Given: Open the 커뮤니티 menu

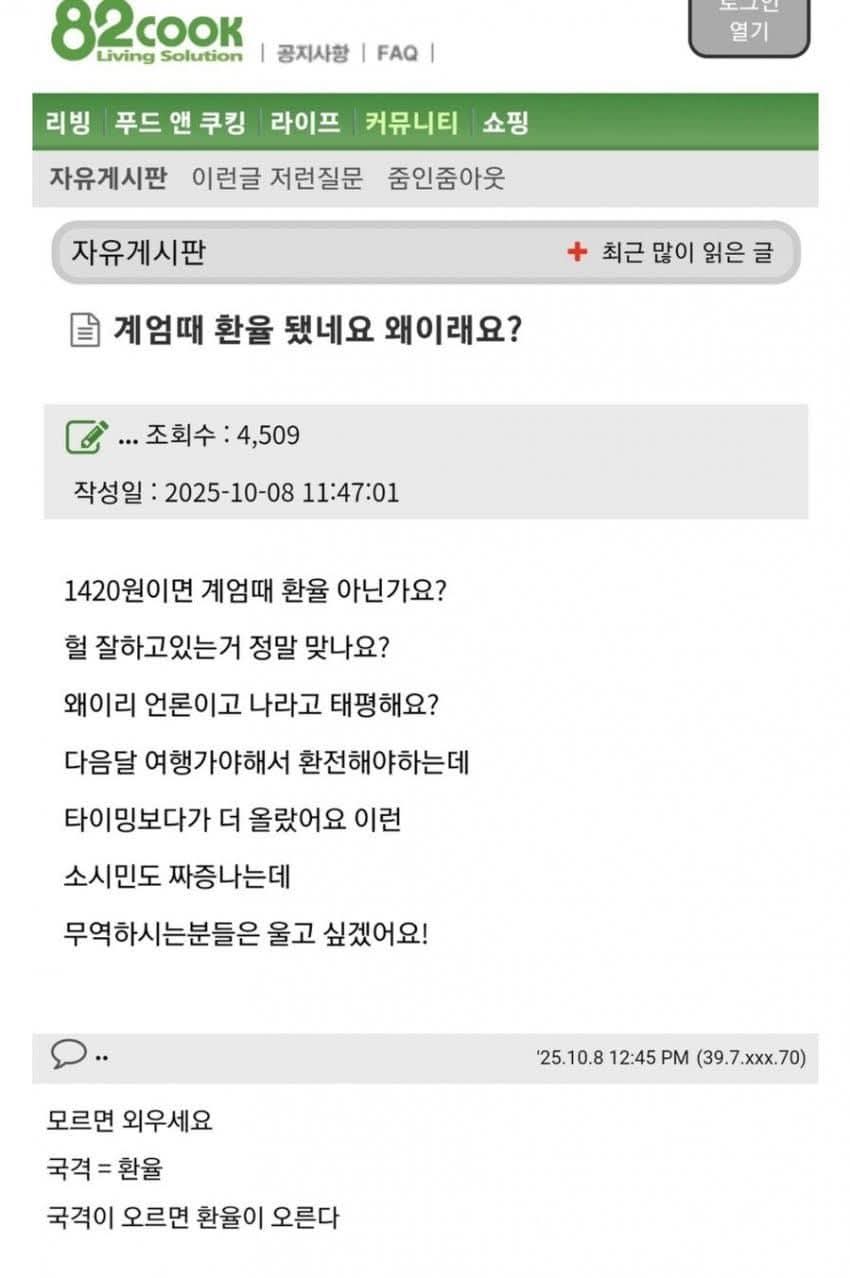Looking at the screenshot, I should [411, 123].
